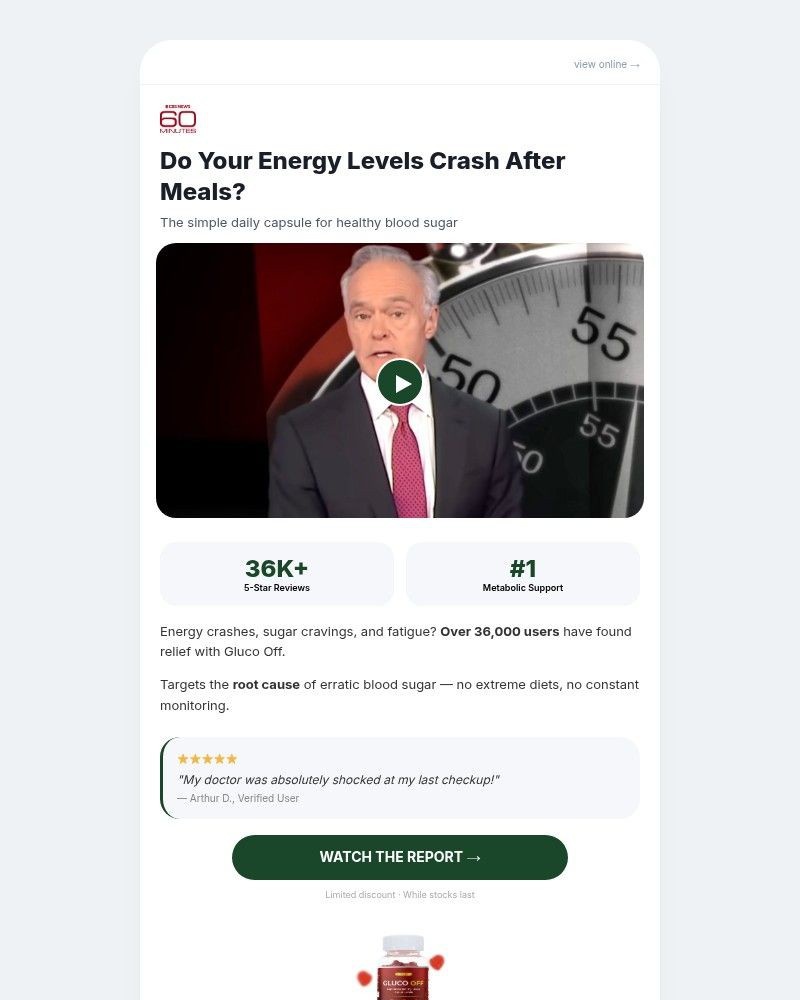Select the #1 Metabolic Support badge
This screenshot has width=800, height=1000.
[523, 573]
